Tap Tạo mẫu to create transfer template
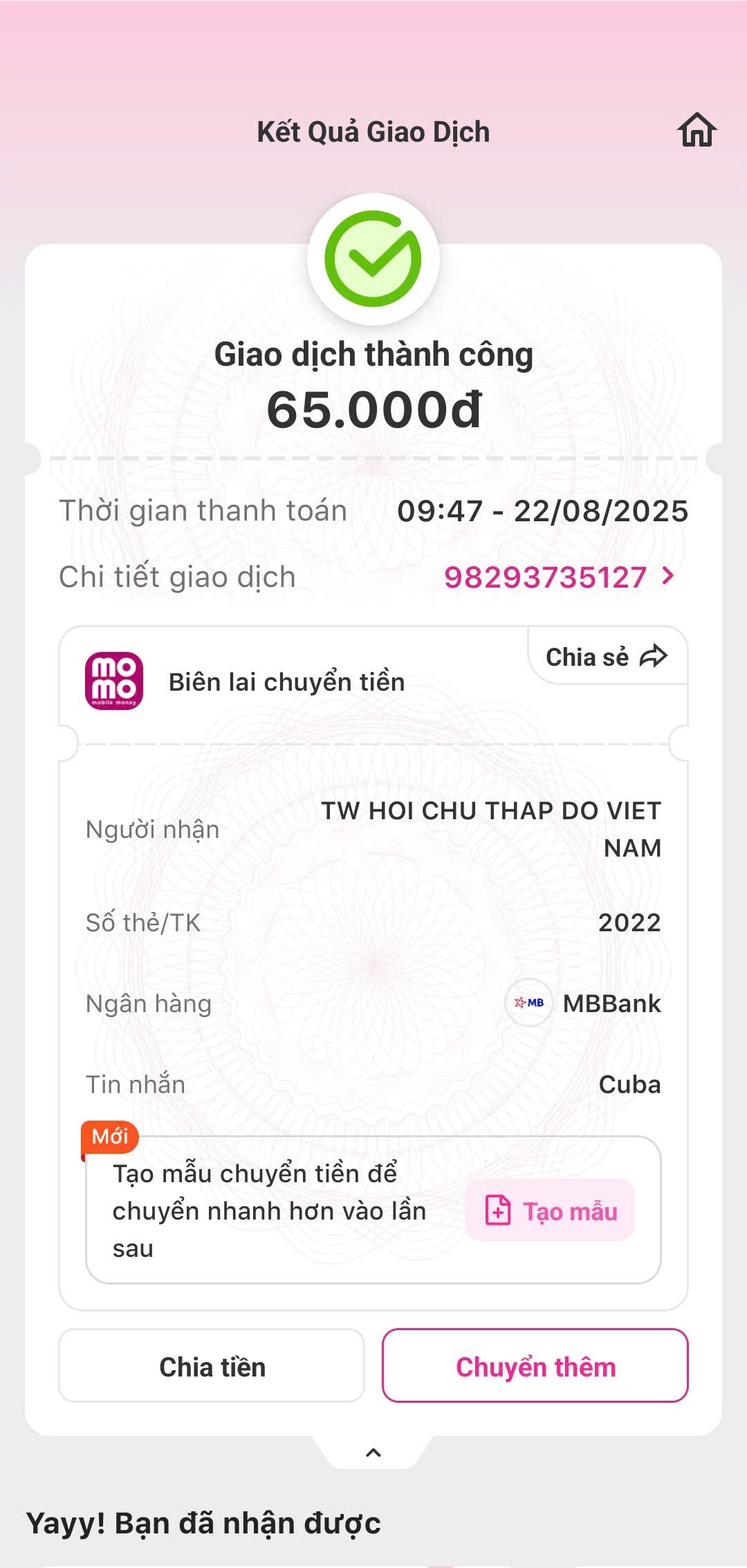Viewport: 747px width, 1568px height. point(551,1211)
